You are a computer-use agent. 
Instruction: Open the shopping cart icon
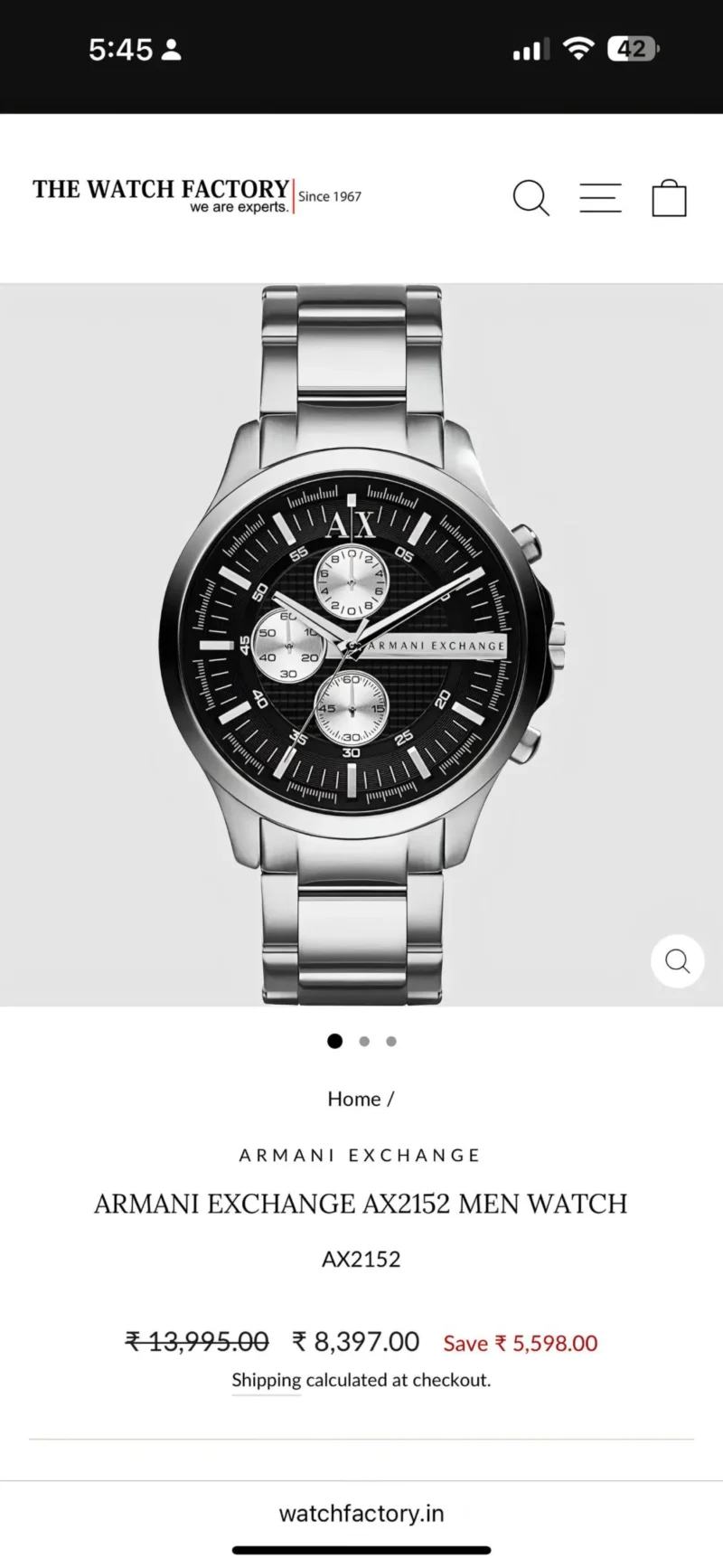pyautogui.click(x=669, y=197)
